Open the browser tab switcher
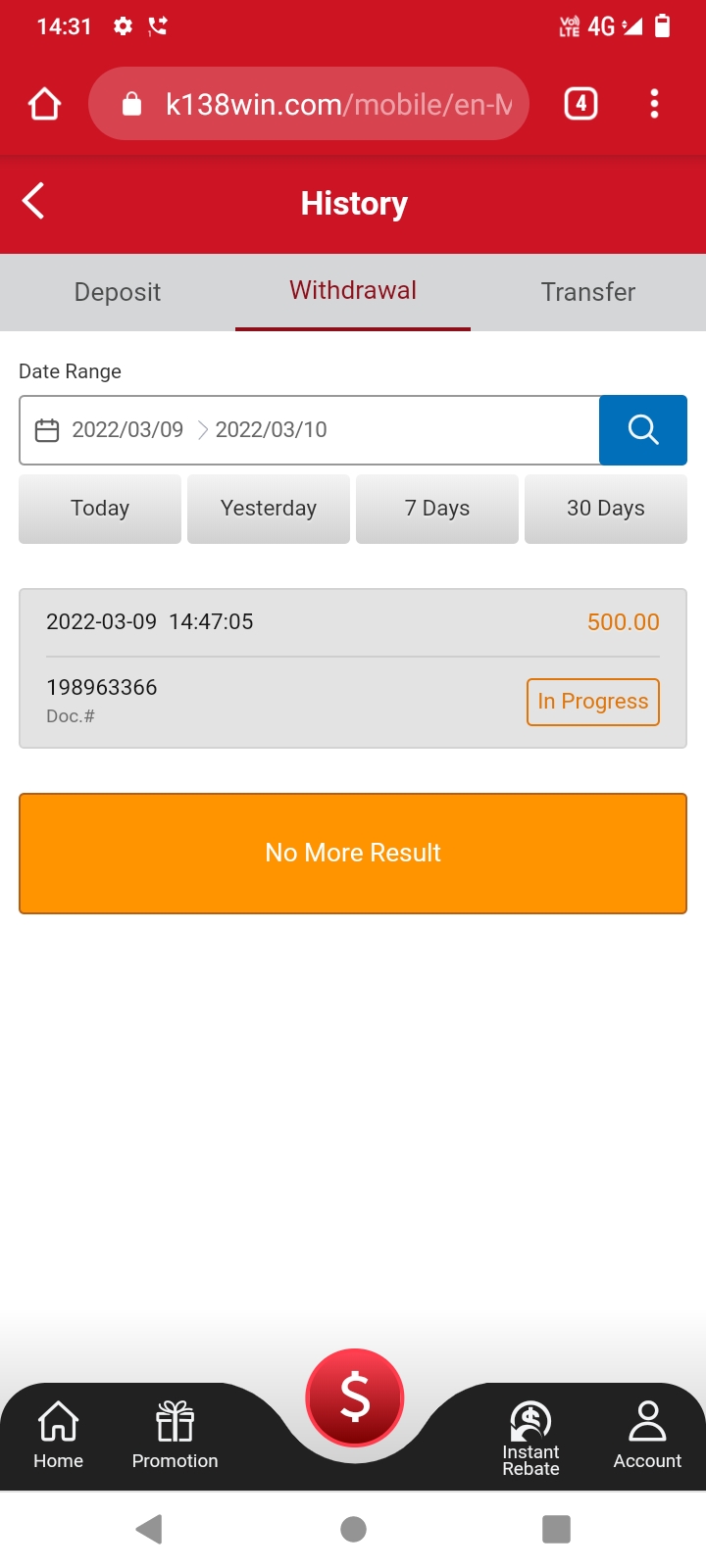The image size is (706, 1568). [580, 104]
